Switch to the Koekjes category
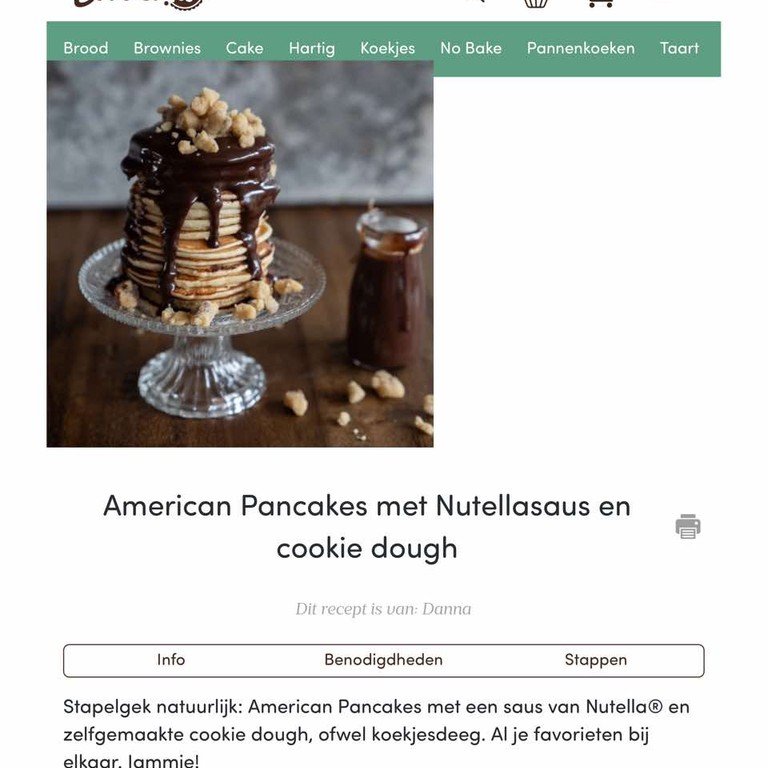This screenshot has height=768, width=768. [x=387, y=48]
